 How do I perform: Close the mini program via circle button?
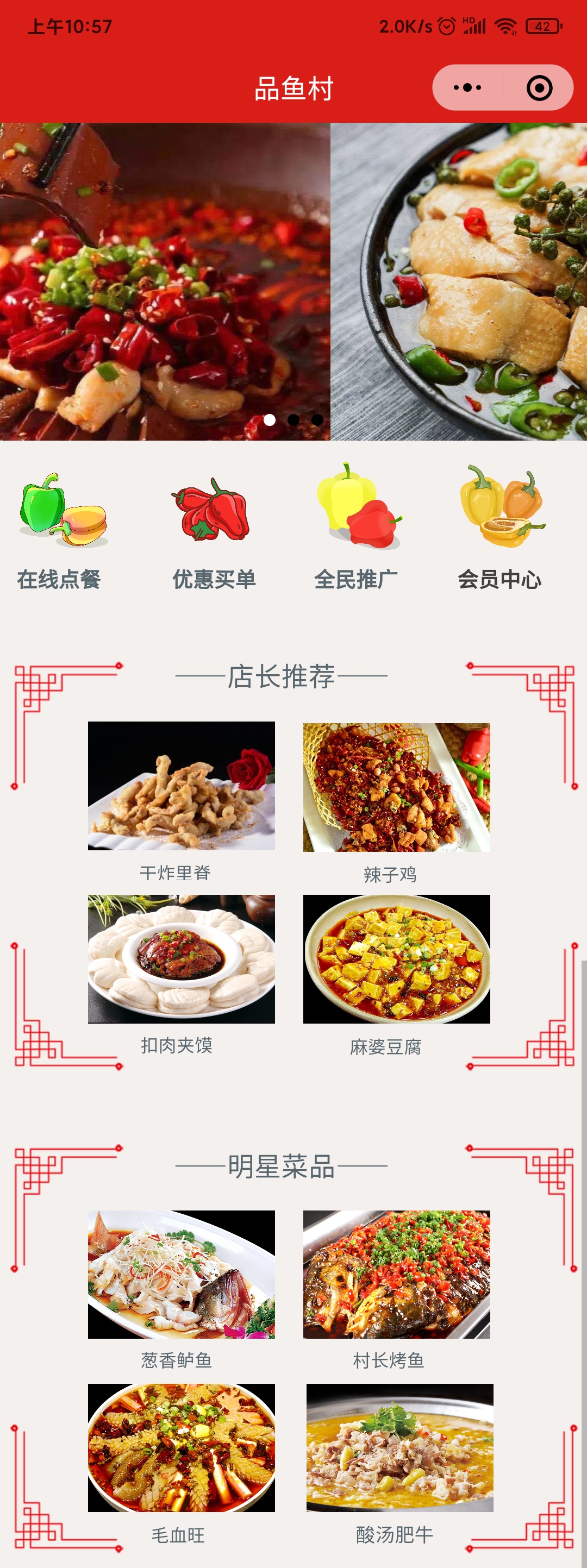coord(539,87)
